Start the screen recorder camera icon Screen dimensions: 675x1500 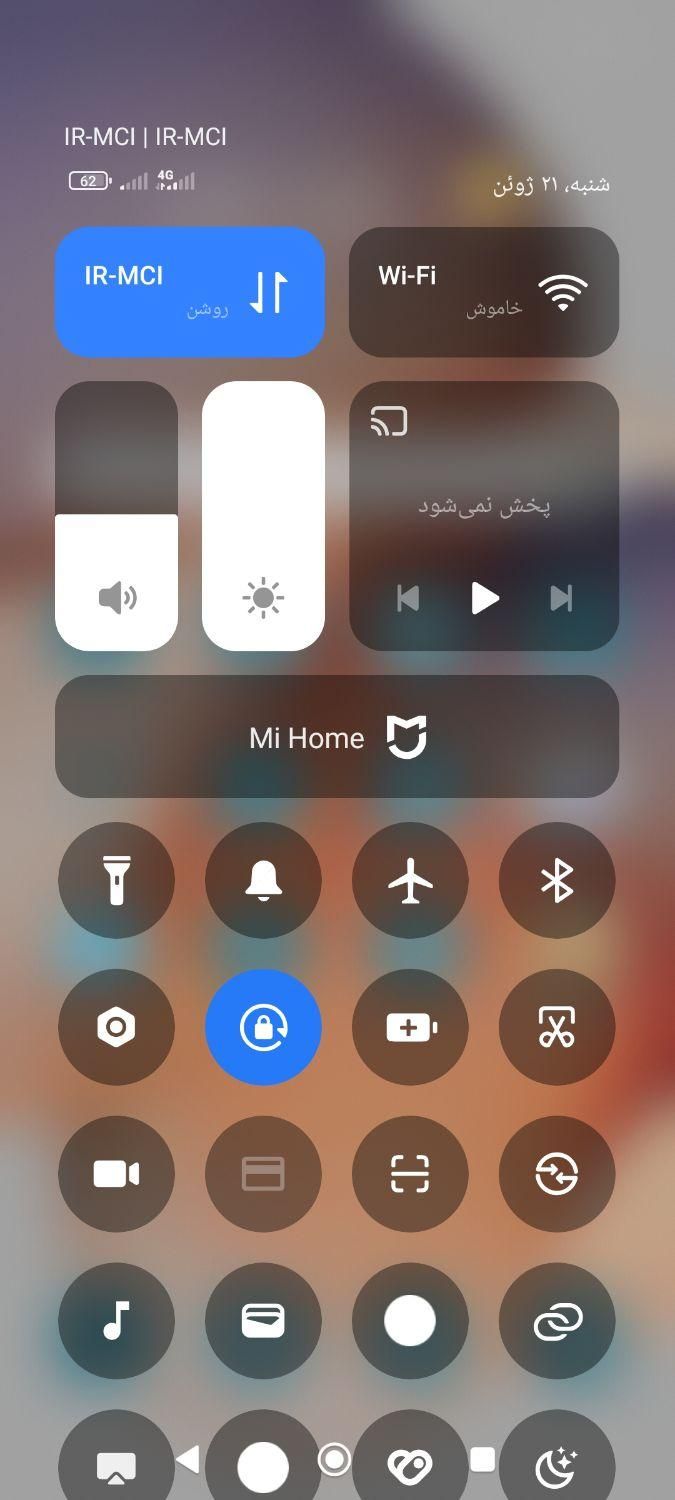(x=116, y=1174)
